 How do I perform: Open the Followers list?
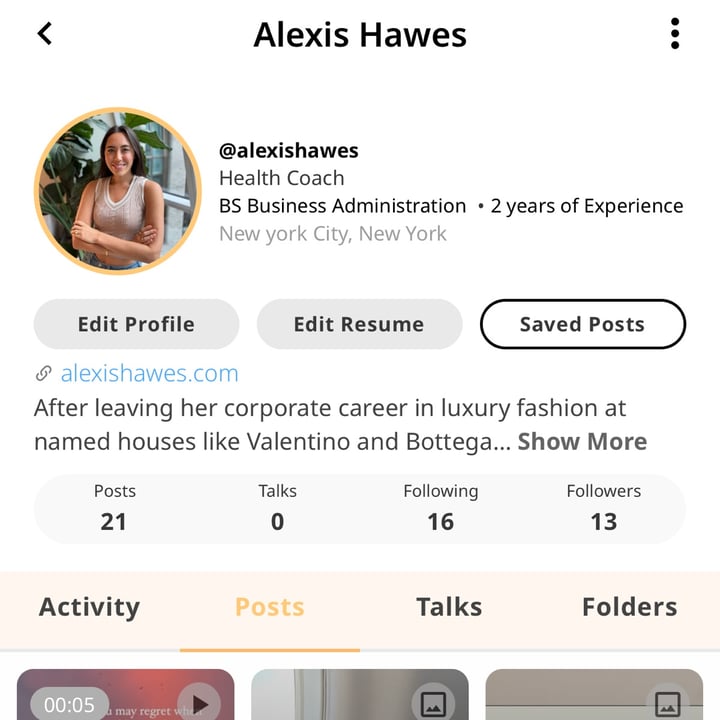[x=603, y=507]
